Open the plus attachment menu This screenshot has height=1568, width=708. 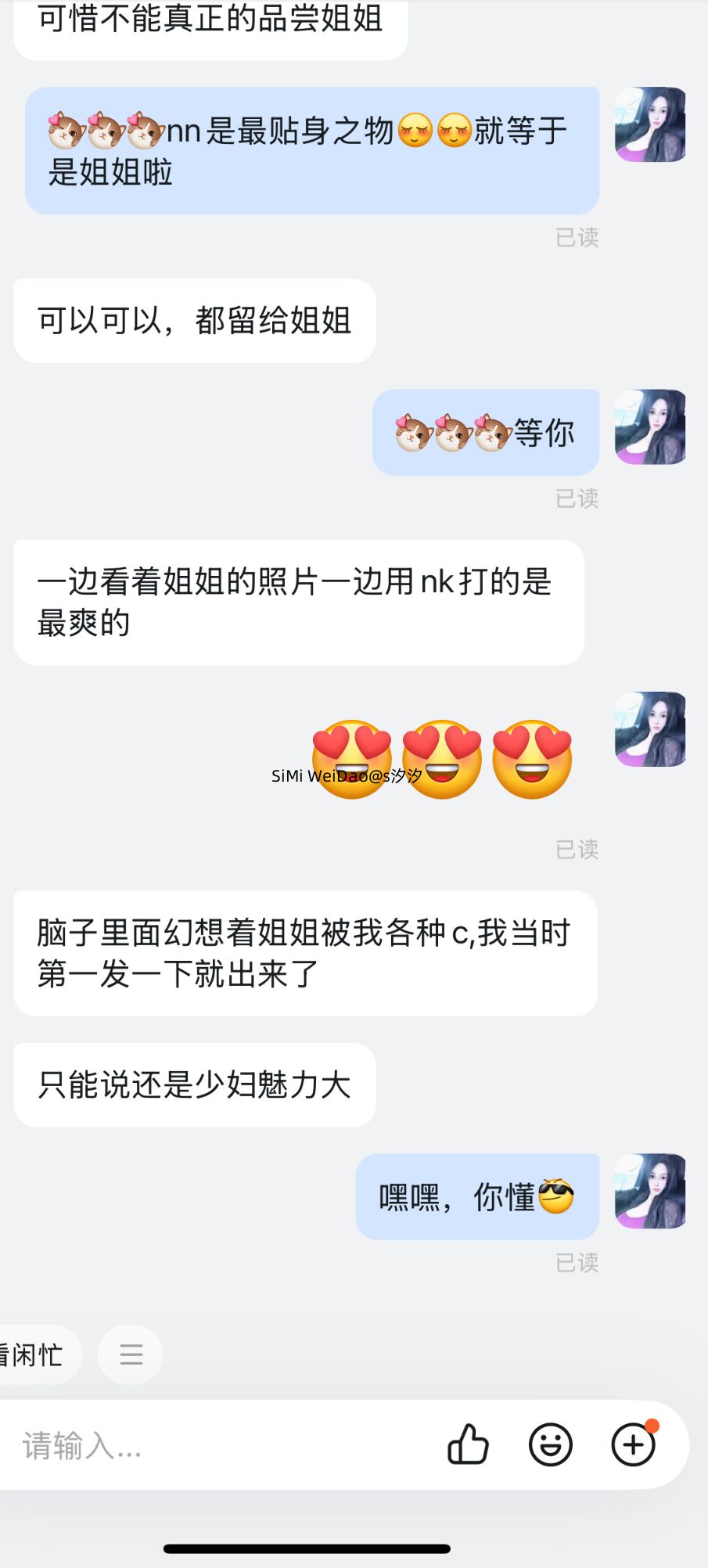633,1444
